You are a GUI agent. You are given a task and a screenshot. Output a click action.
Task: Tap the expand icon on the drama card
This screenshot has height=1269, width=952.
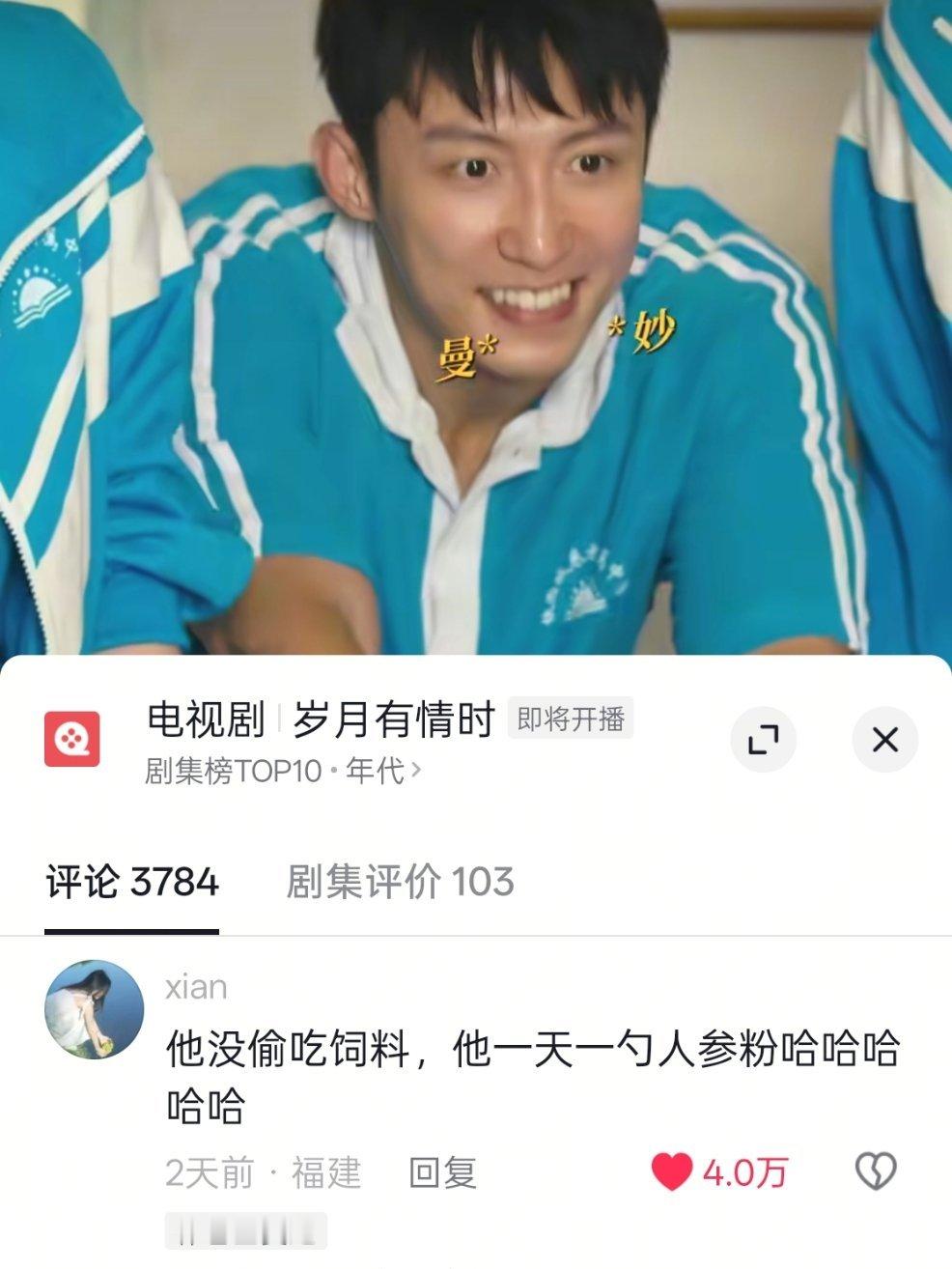[766, 738]
